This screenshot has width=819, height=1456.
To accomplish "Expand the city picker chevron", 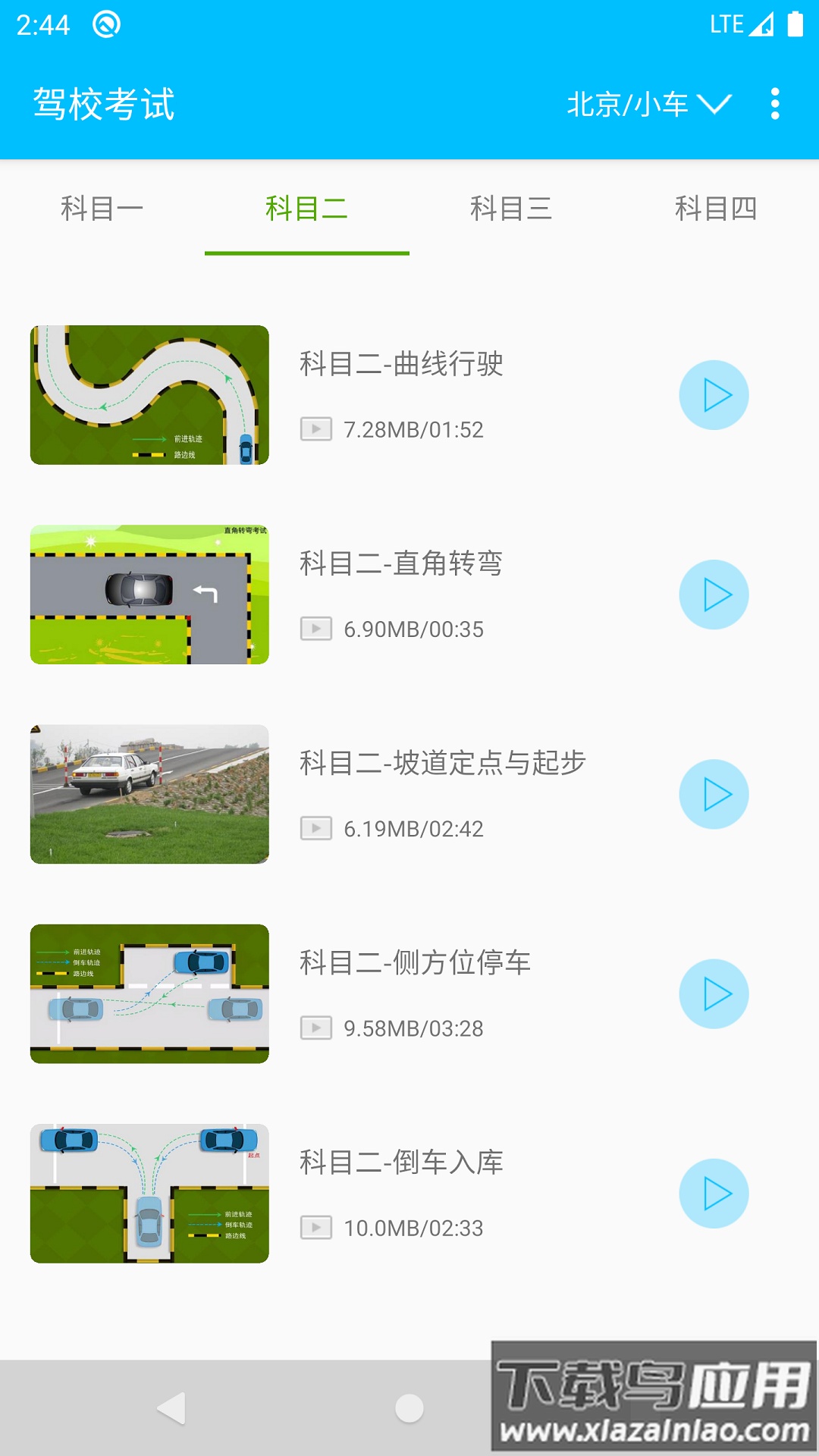I will click(x=717, y=104).
